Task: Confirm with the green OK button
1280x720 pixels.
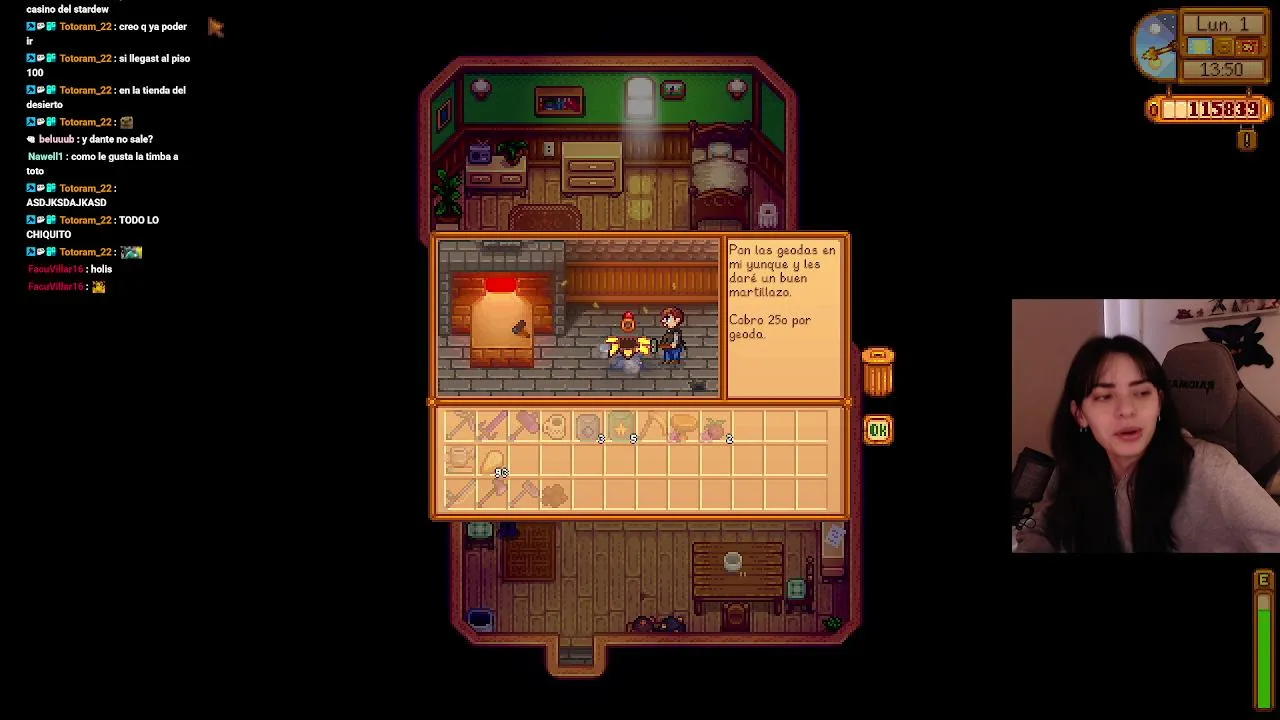Action: point(878,430)
